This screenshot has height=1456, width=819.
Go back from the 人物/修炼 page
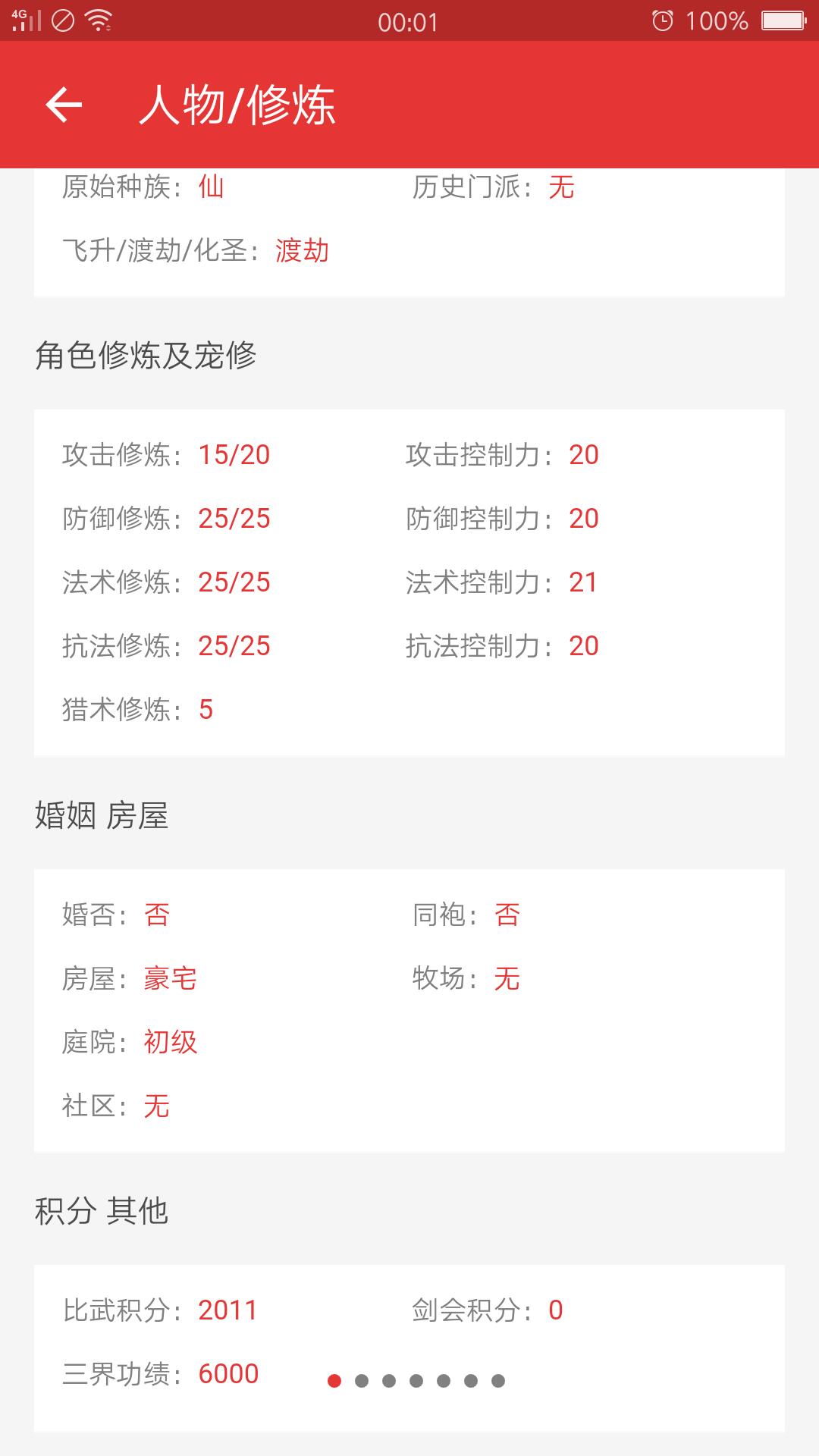coord(64,105)
